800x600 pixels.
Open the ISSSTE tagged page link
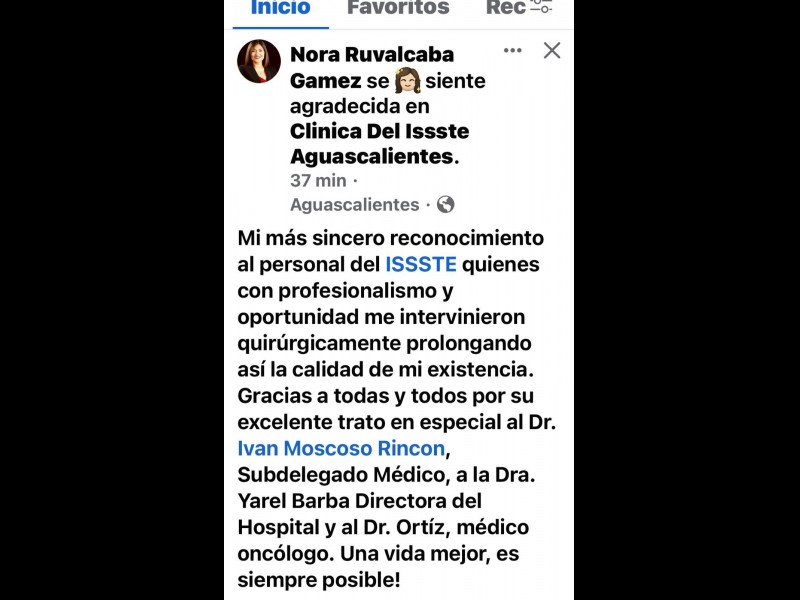(421, 264)
